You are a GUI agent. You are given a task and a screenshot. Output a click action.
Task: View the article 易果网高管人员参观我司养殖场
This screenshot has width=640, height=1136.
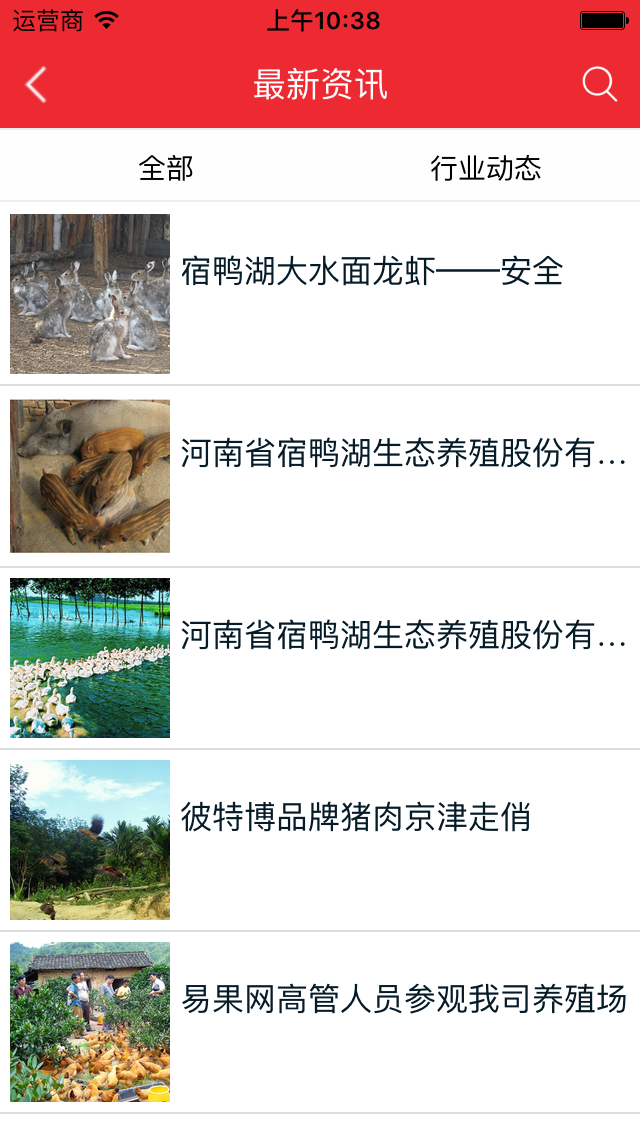[x=403, y=1000]
